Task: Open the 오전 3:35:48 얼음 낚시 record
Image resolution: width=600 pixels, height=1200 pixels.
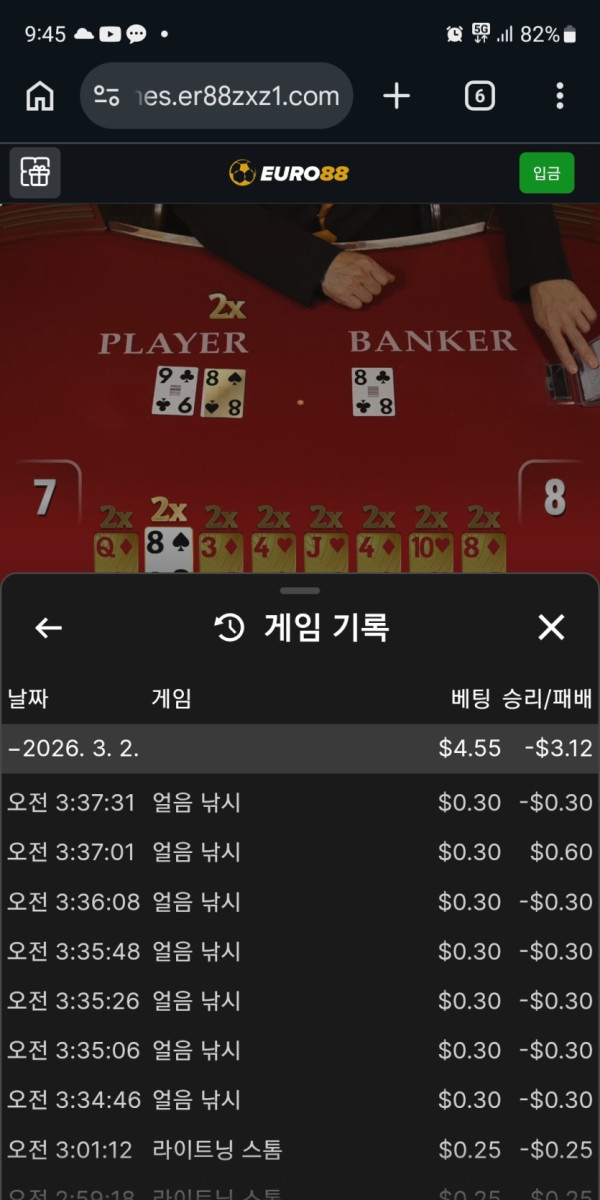Action: pyautogui.click(x=300, y=951)
